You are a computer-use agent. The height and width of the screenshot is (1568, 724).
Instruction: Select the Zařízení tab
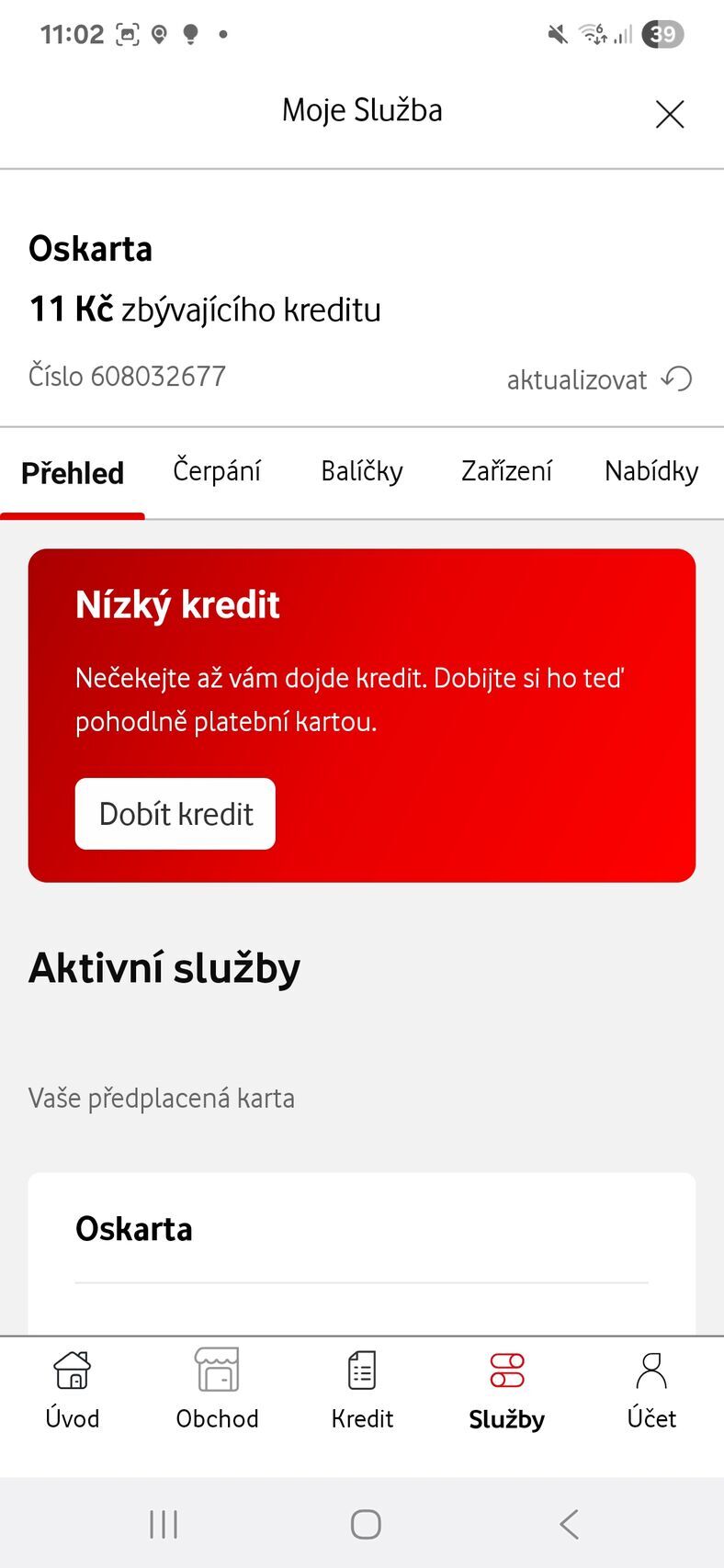tap(505, 471)
